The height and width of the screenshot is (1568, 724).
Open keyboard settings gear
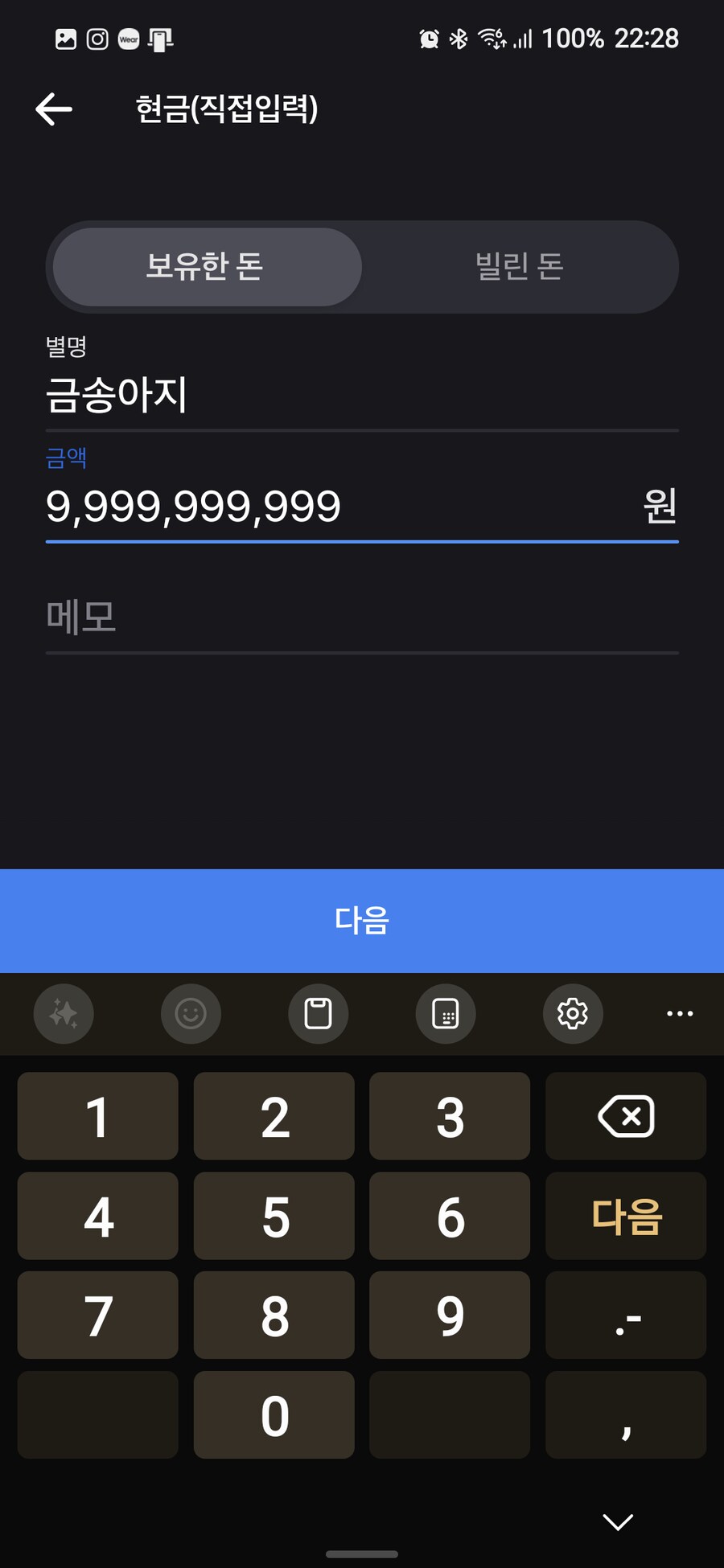[x=573, y=1014]
